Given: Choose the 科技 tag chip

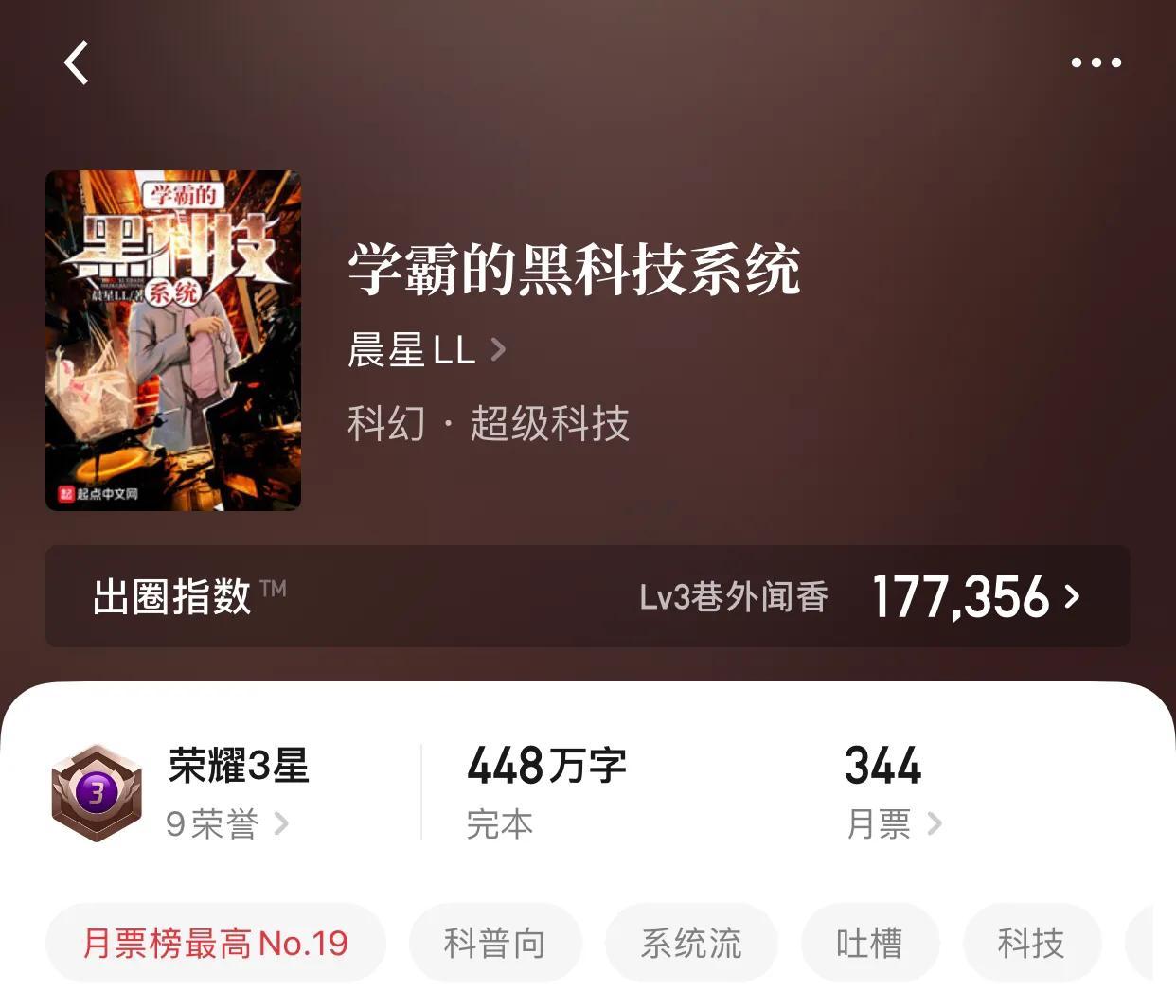Looking at the screenshot, I should 1031,943.
